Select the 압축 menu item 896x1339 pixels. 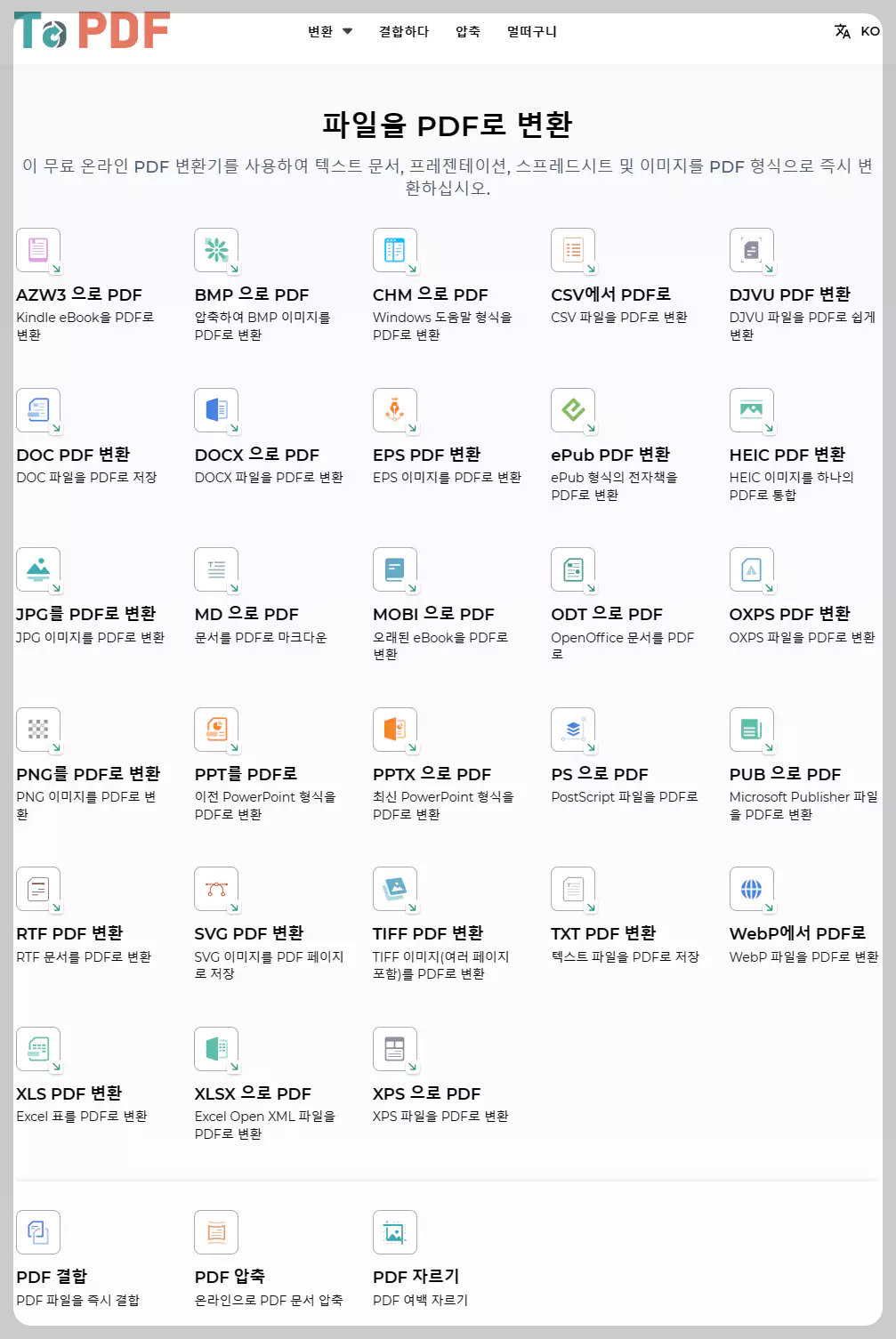[x=467, y=30]
